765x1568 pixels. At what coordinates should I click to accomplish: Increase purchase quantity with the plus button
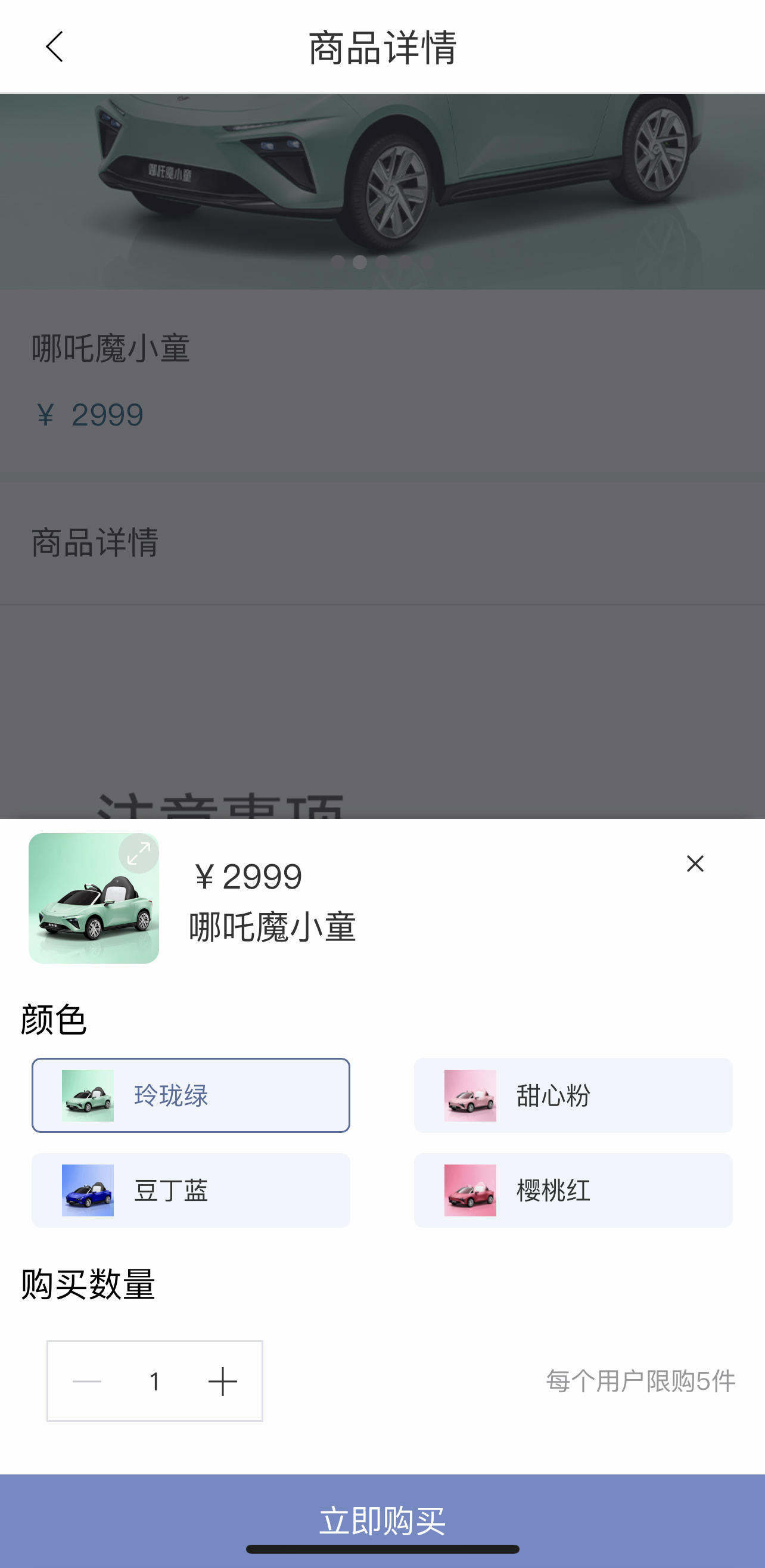pos(223,1381)
